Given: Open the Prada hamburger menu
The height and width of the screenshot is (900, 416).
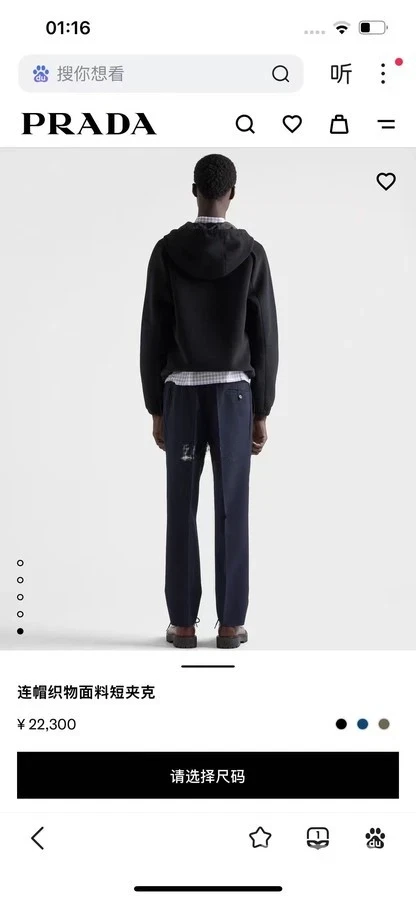Looking at the screenshot, I should (x=386, y=124).
